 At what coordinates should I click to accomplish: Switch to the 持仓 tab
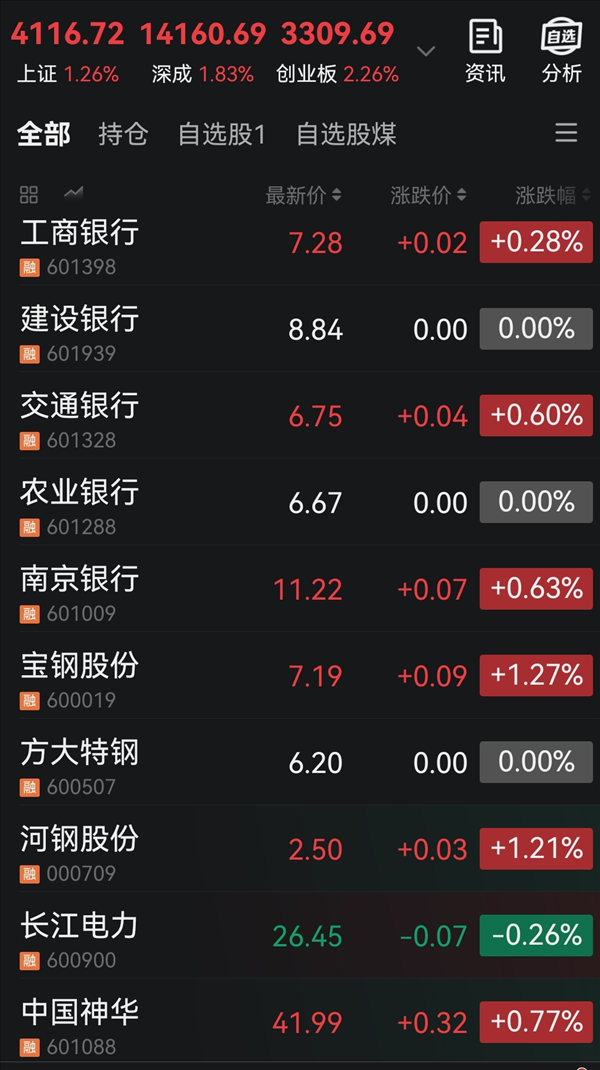123,134
